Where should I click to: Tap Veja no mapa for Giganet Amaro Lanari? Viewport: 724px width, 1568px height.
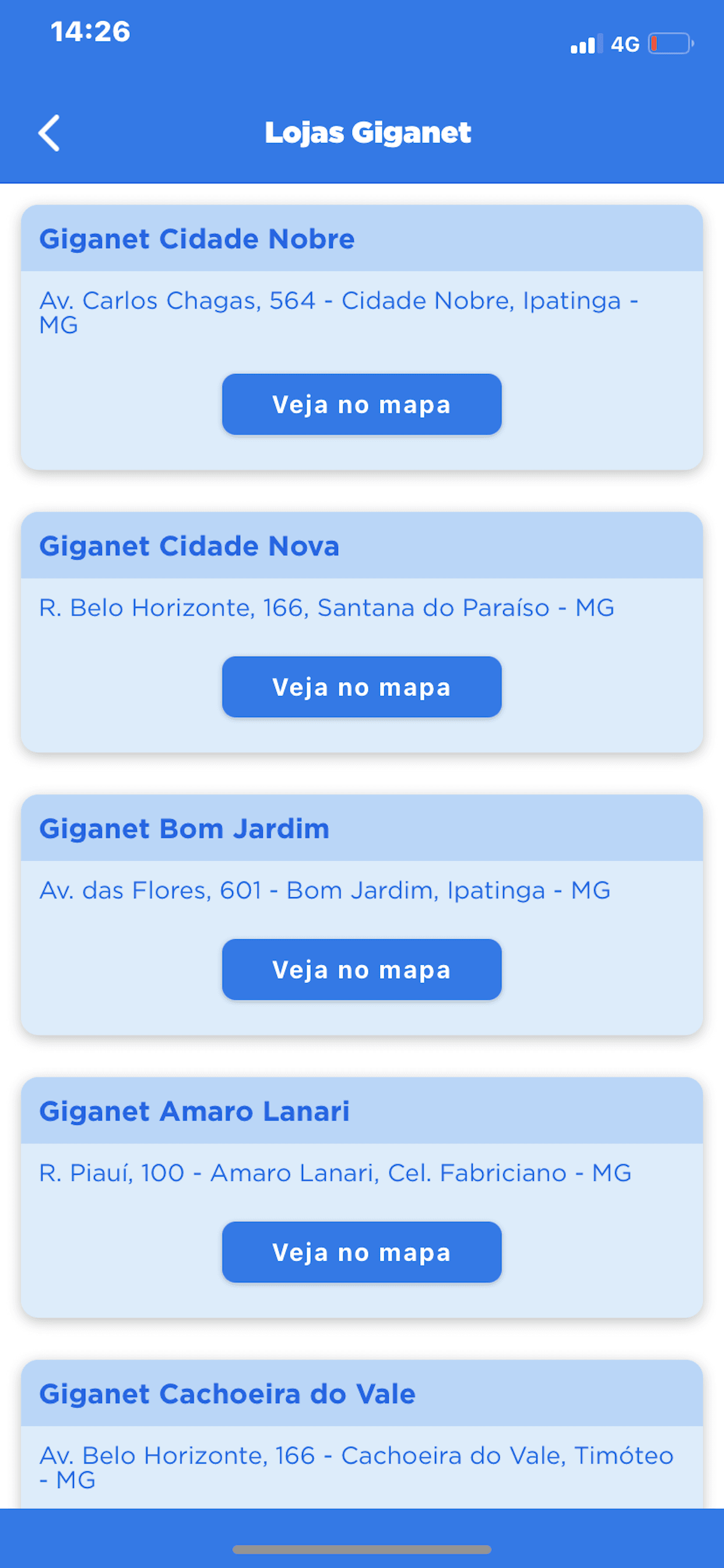coord(362,1252)
